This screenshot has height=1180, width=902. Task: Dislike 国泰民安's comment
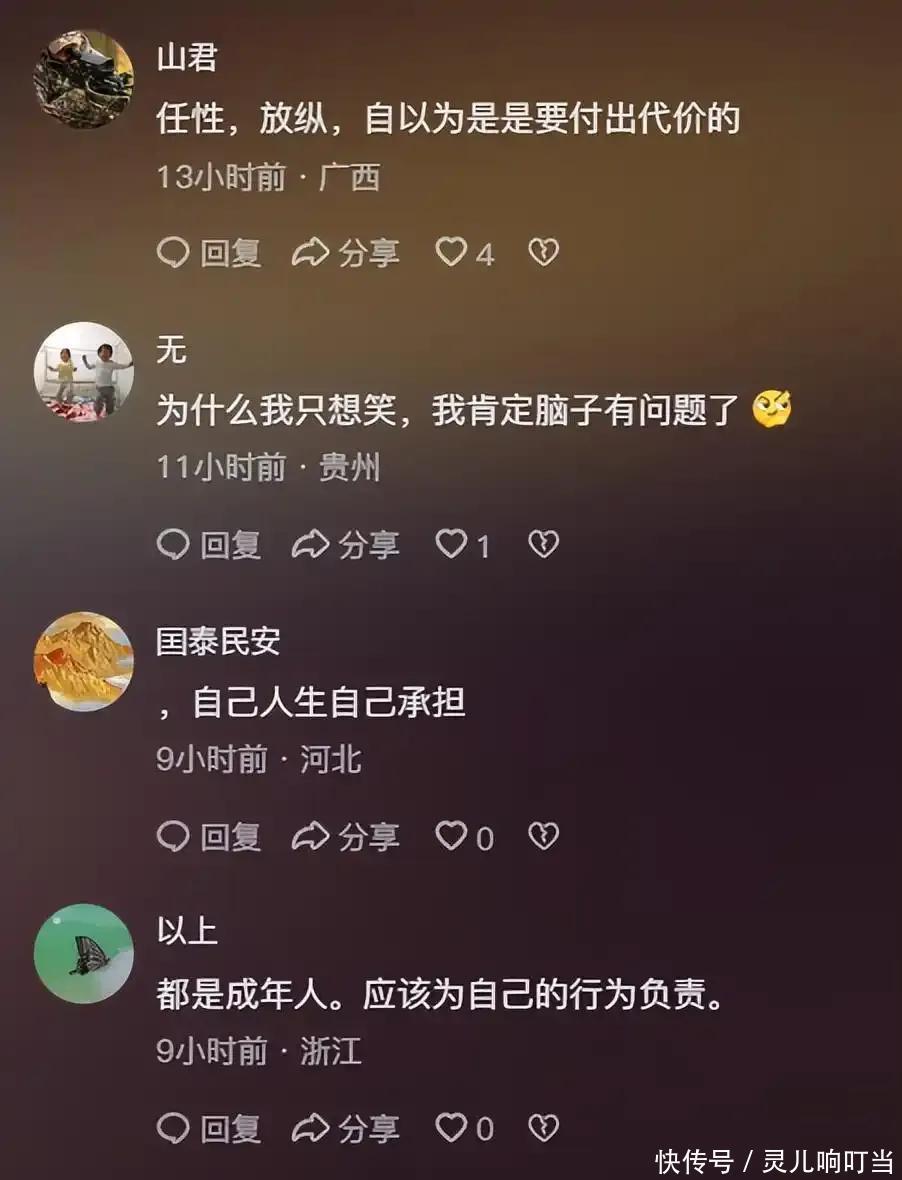(543, 837)
